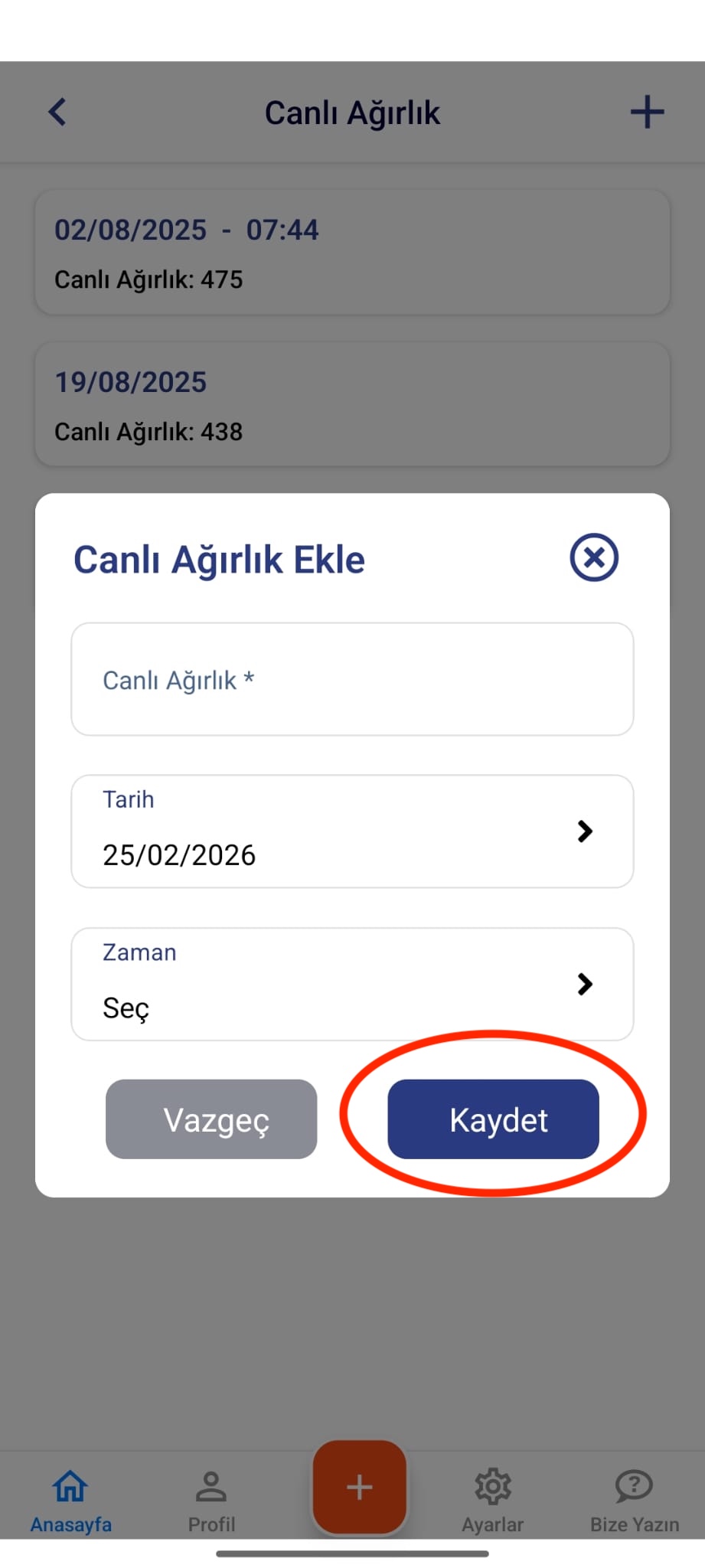Tap the orange plus button
The width and height of the screenshot is (705, 1568).
359,1487
